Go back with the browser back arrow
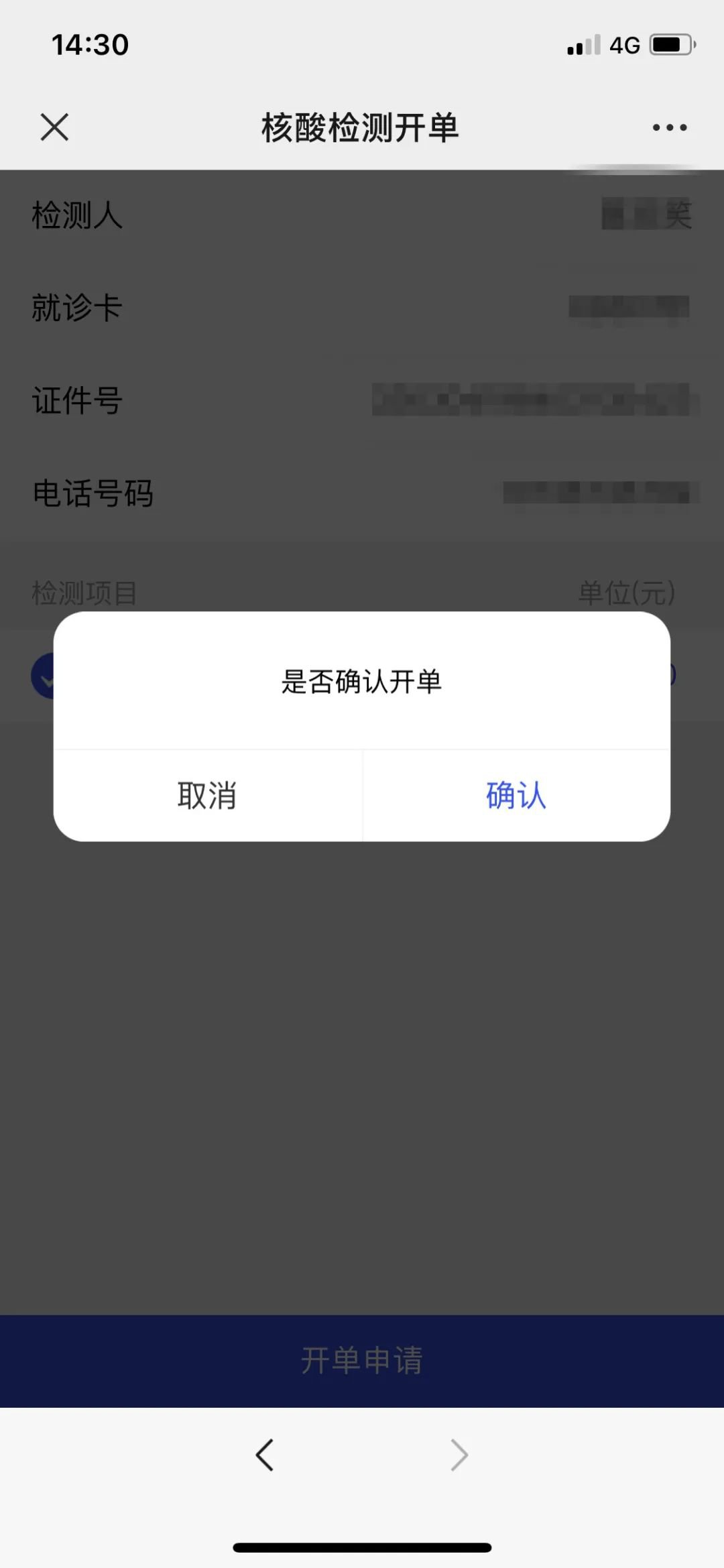 (x=265, y=1455)
